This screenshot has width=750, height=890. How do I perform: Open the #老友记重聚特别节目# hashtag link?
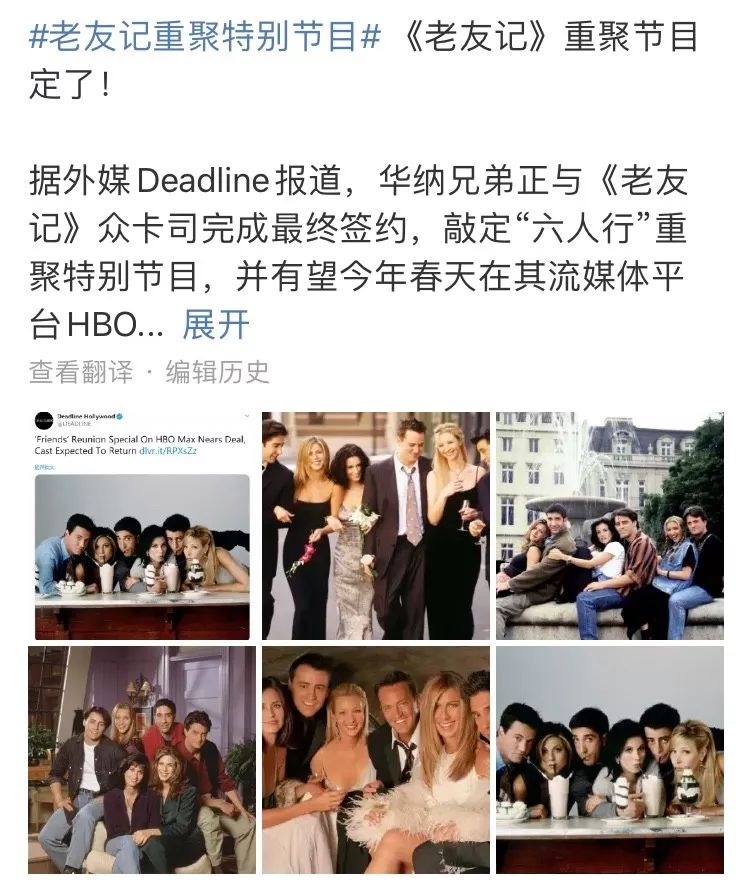click(205, 39)
